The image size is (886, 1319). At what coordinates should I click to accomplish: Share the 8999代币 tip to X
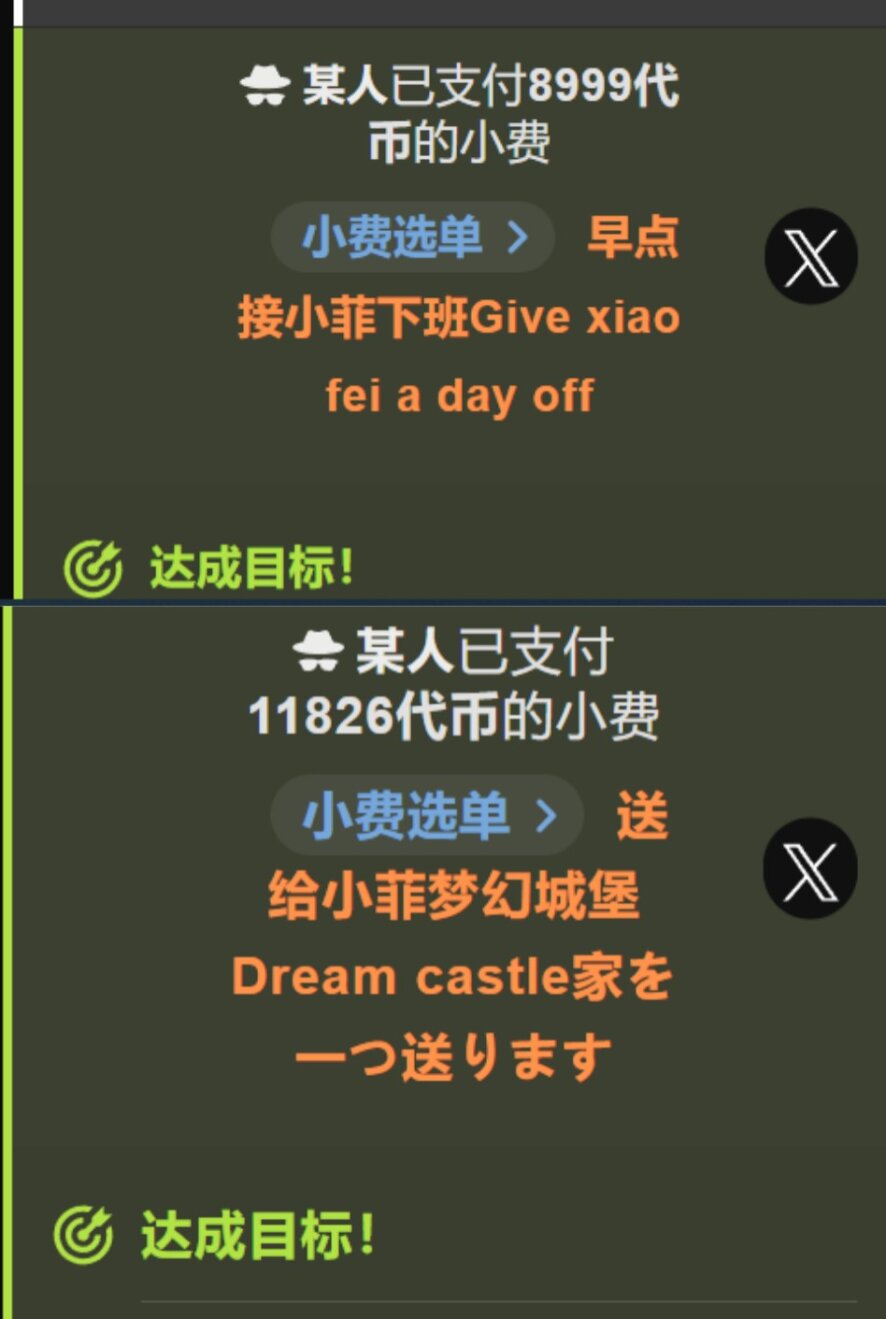click(x=810, y=256)
